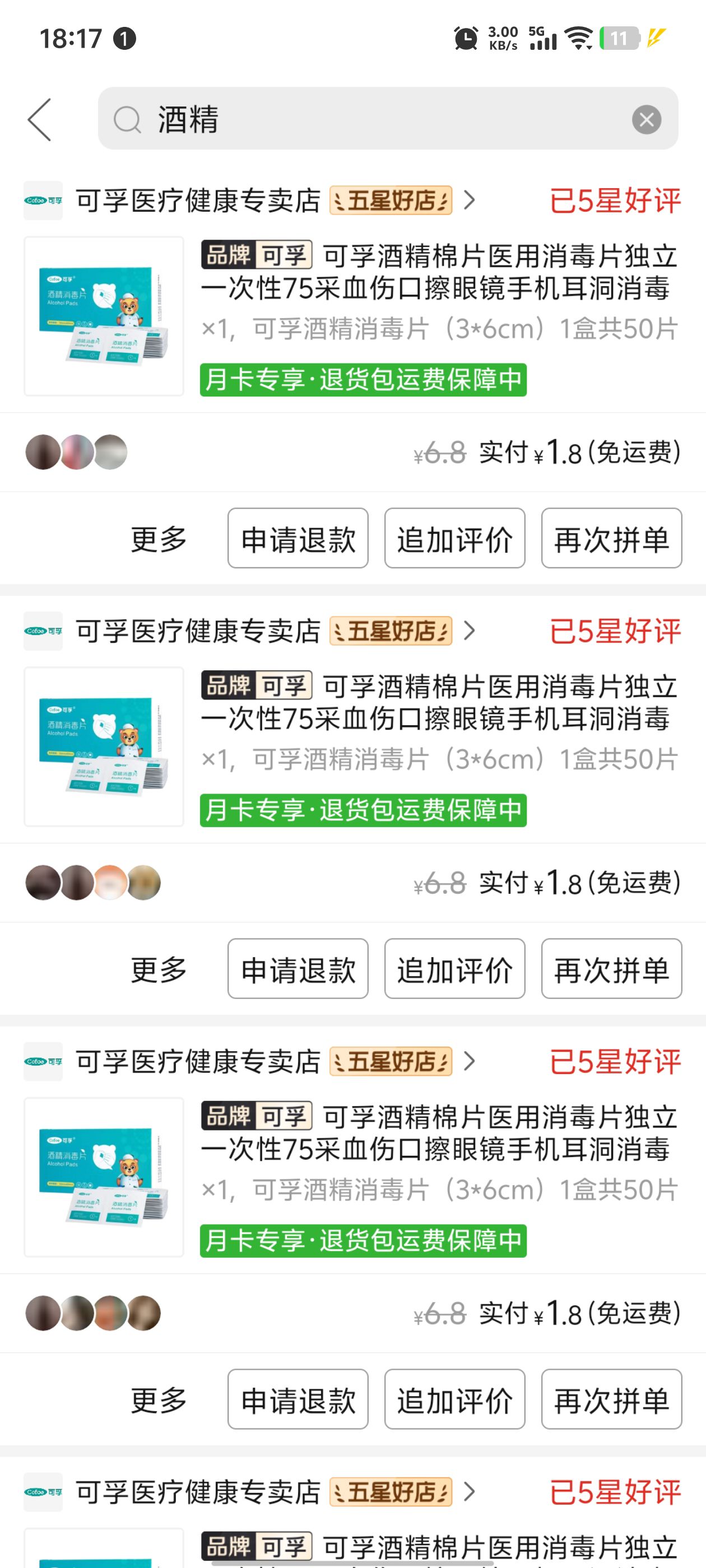Tap 追加评价 on second order
706x1568 pixels.
[454, 969]
